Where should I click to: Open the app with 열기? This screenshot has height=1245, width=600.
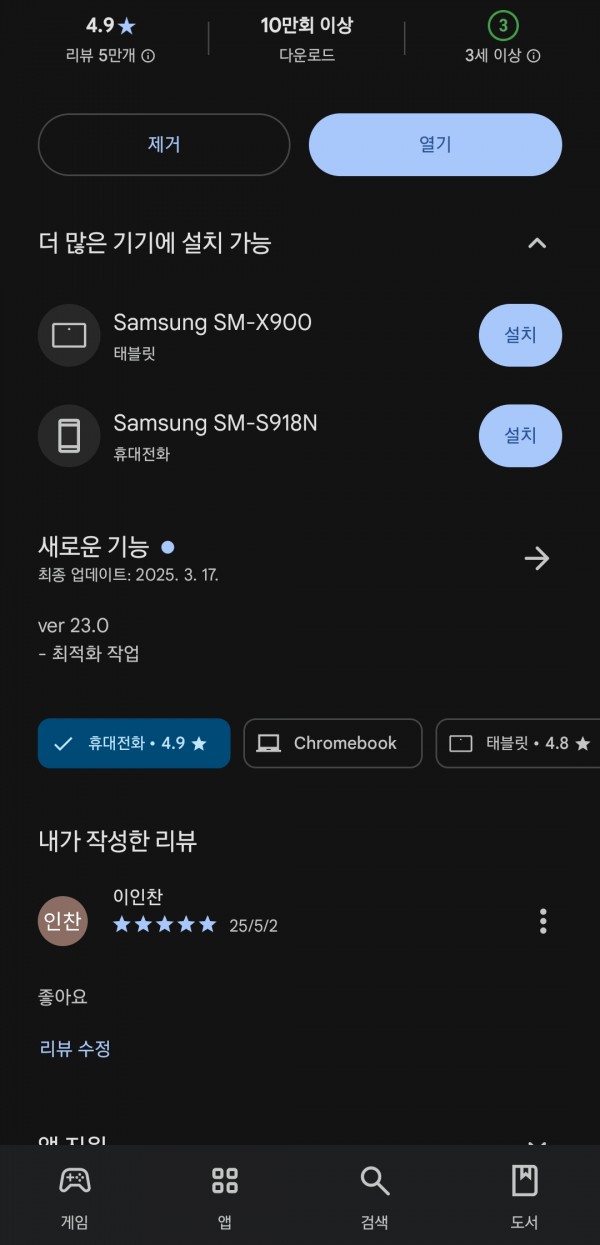click(x=435, y=145)
